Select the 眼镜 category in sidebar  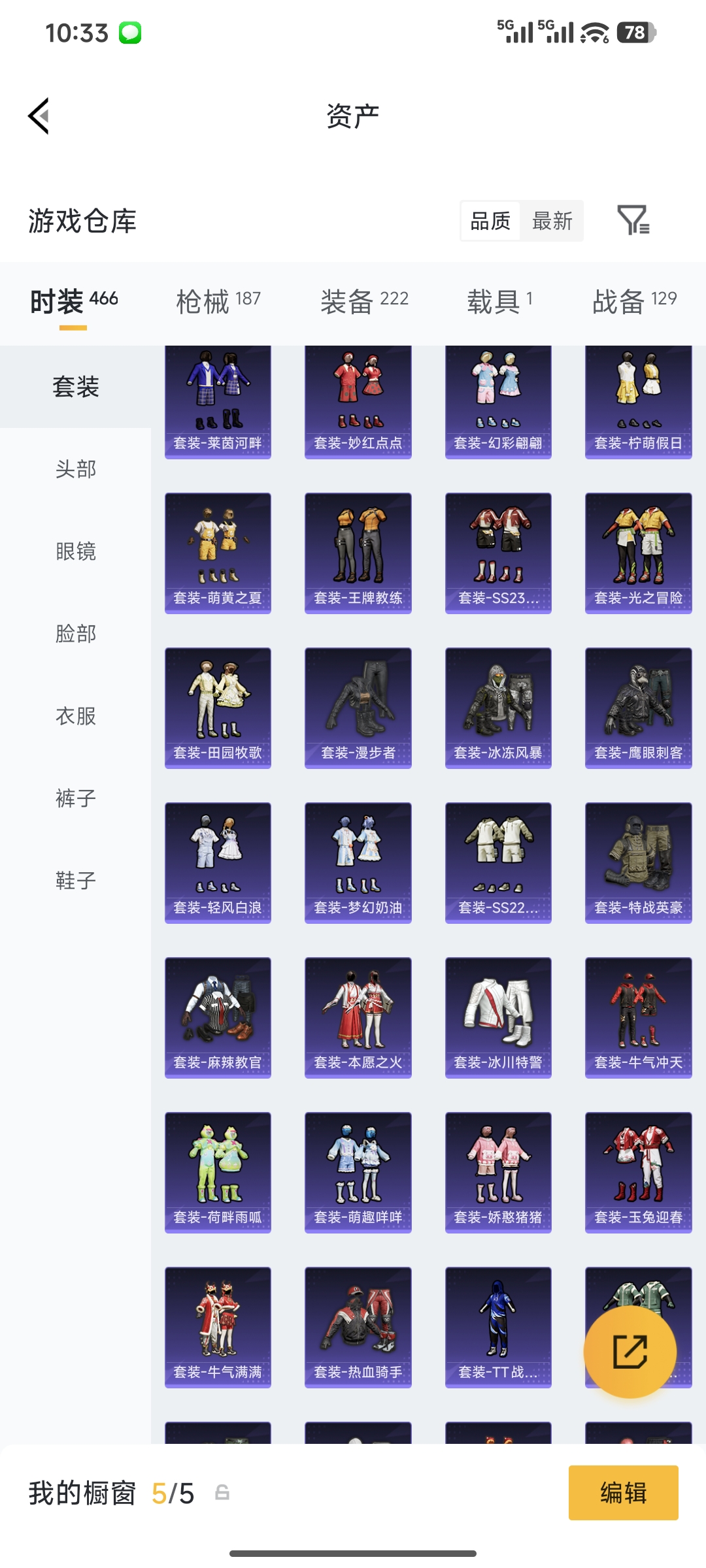point(76,551)
